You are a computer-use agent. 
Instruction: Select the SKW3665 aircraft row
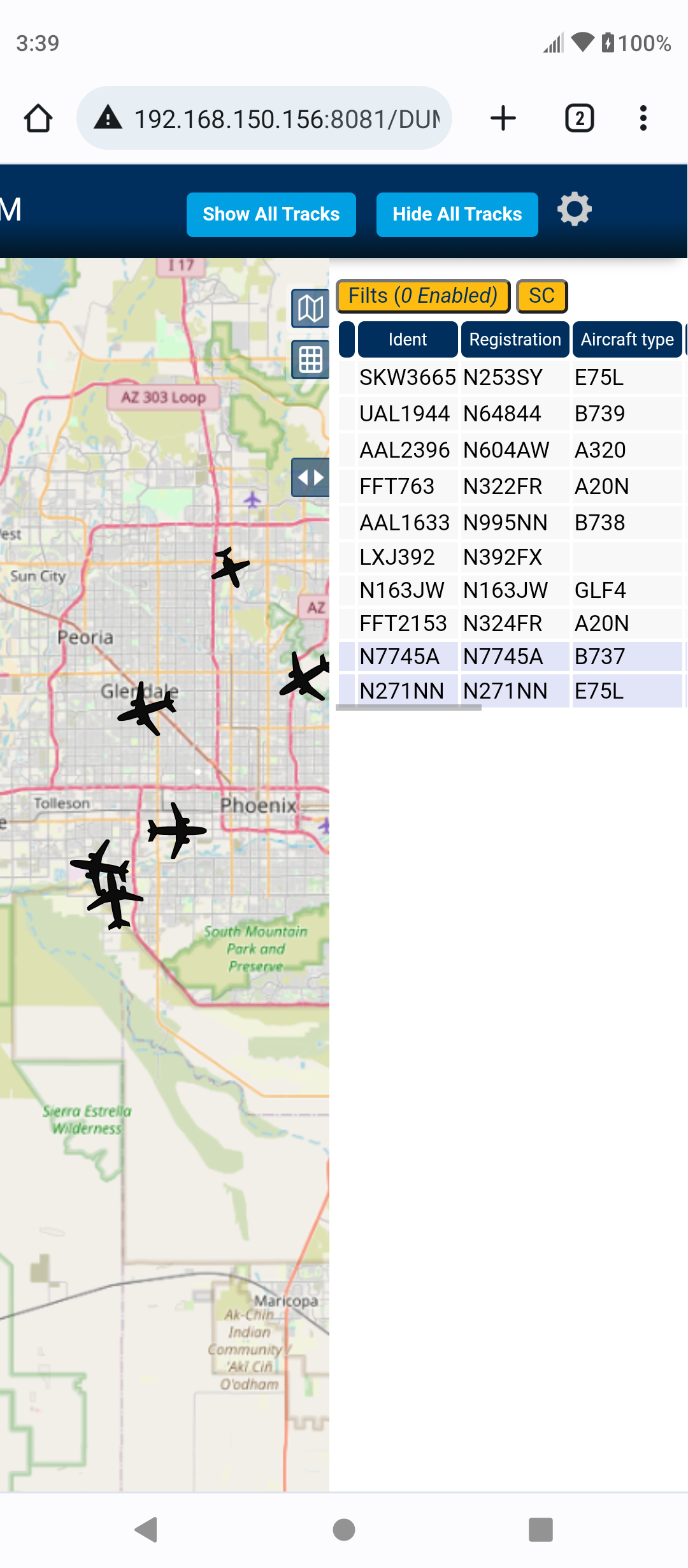click(511, 377)
